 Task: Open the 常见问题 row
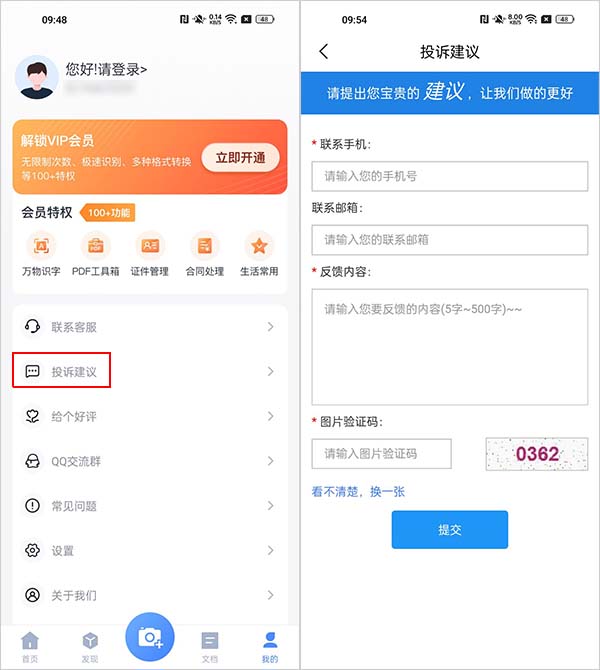[x=149, y=506]
